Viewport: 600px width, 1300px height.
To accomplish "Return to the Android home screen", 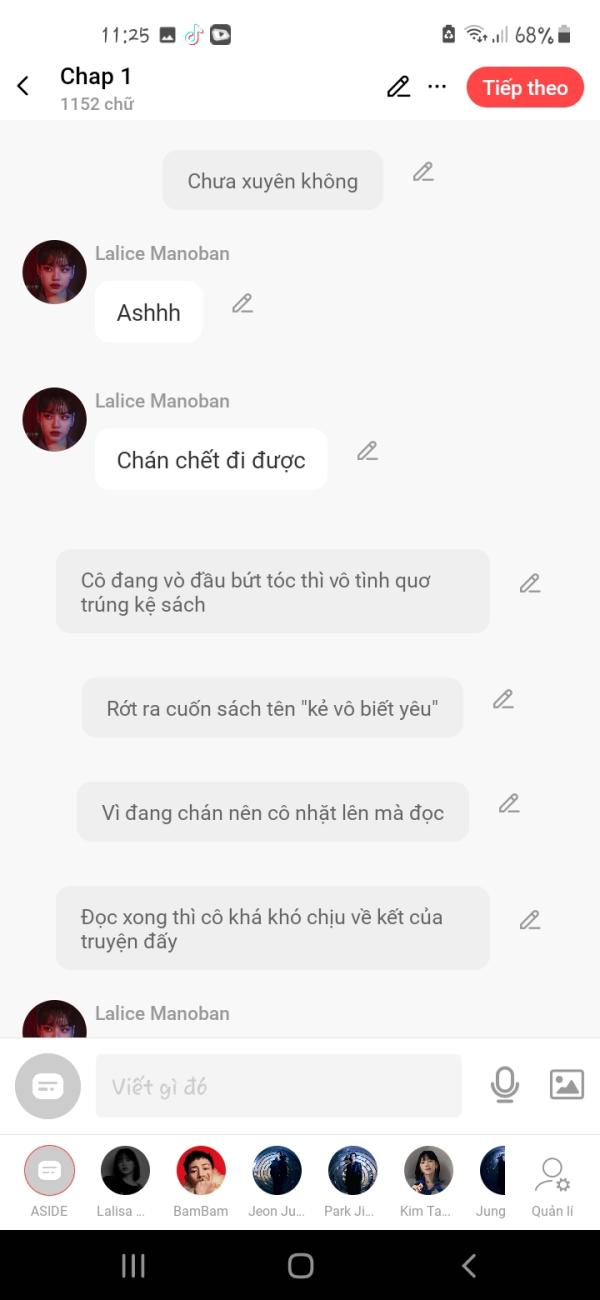I will [x=300, y=1266].
